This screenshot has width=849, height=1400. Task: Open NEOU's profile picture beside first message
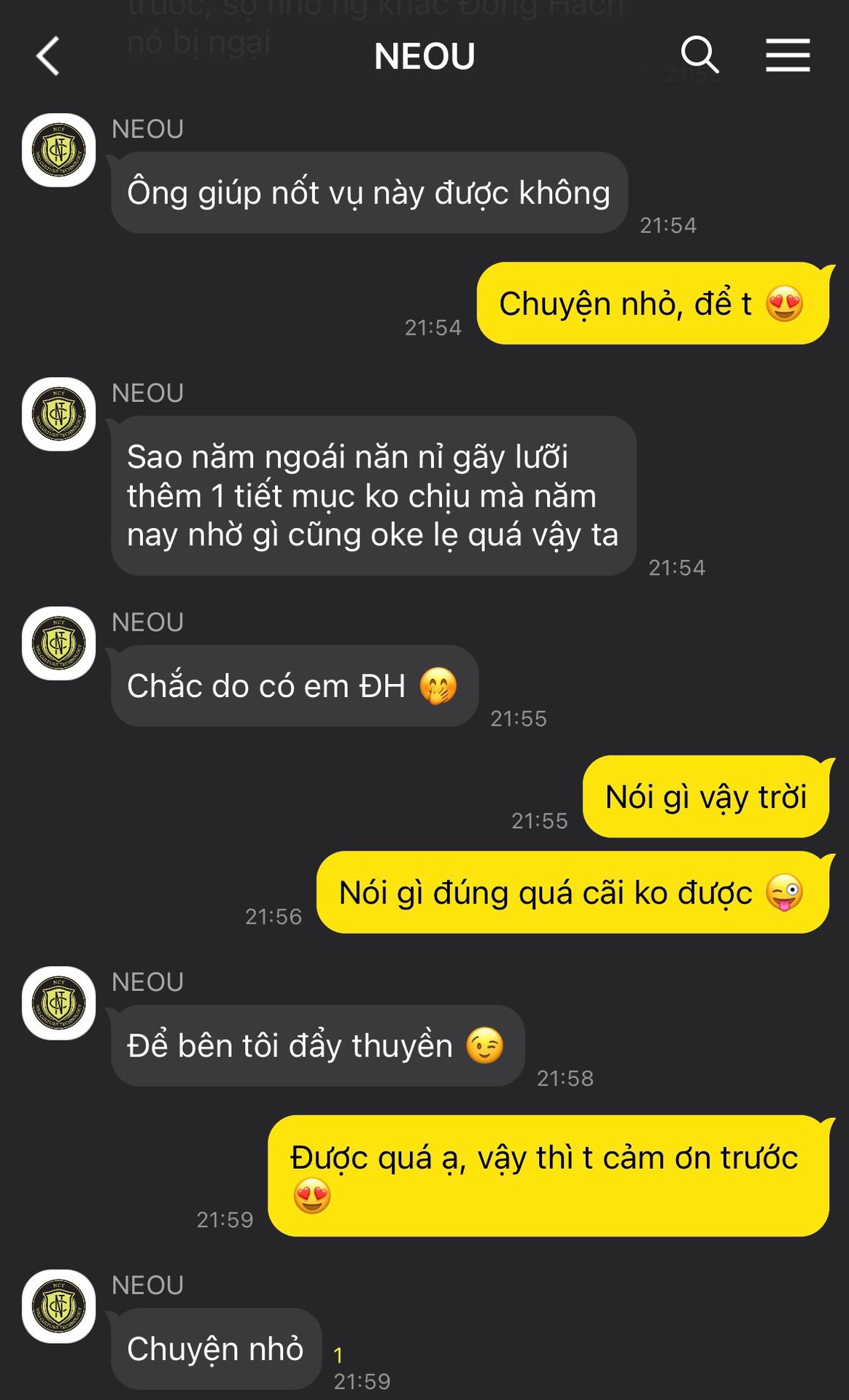[x=58, y=150]
